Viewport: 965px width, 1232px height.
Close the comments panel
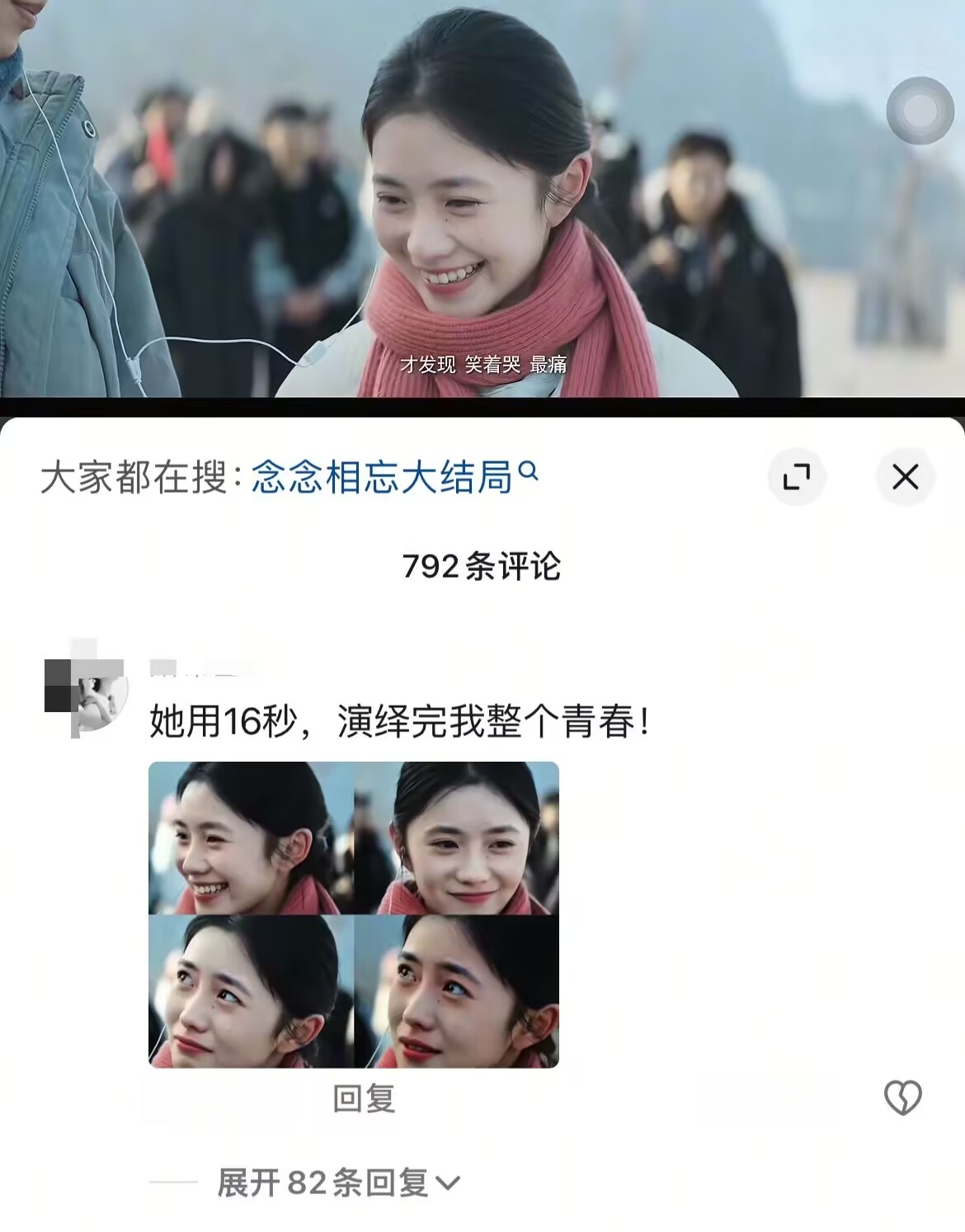(905, 476)
